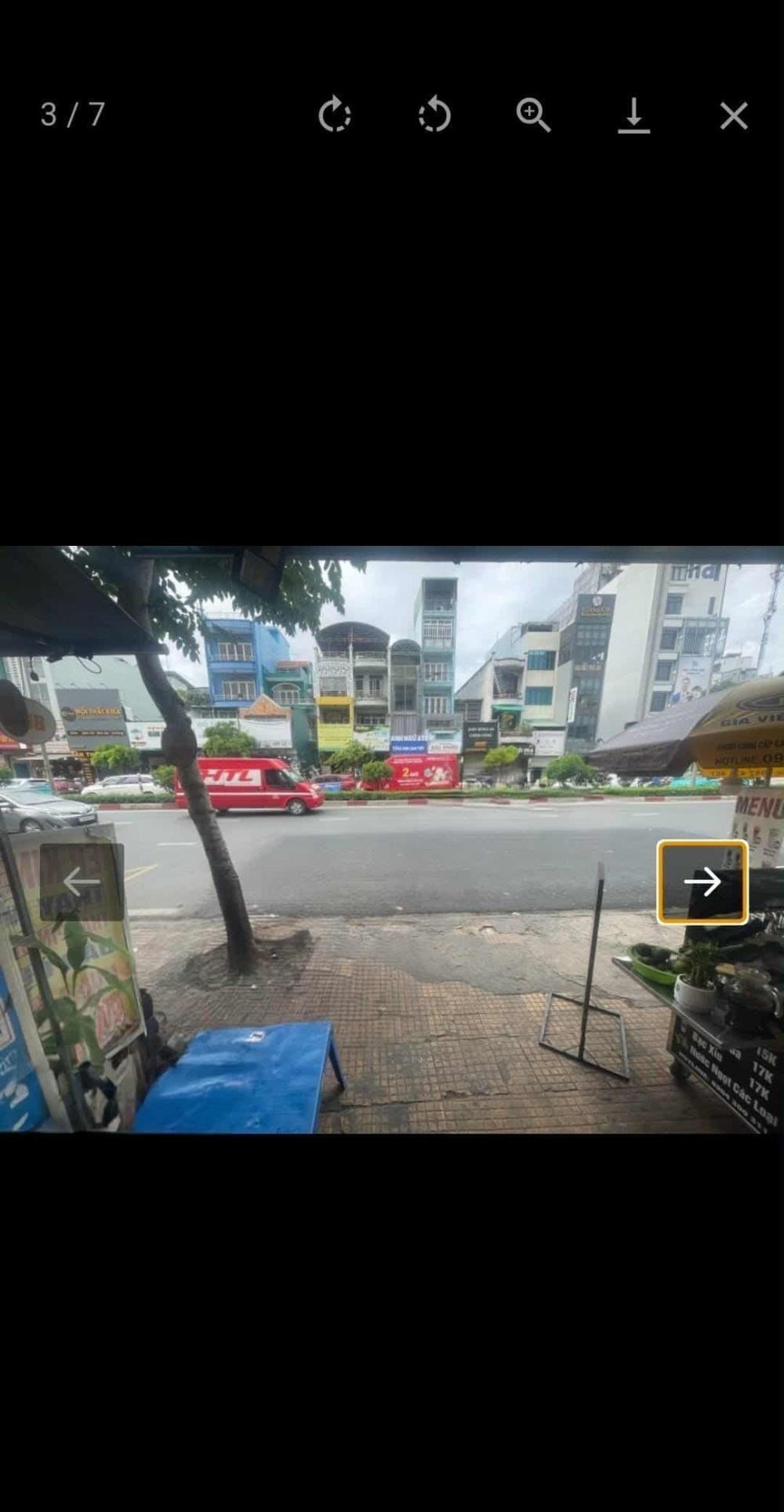This screenshot has height=1512, width=784.
Task: Download the current image
Action: [x=633, y=115]
